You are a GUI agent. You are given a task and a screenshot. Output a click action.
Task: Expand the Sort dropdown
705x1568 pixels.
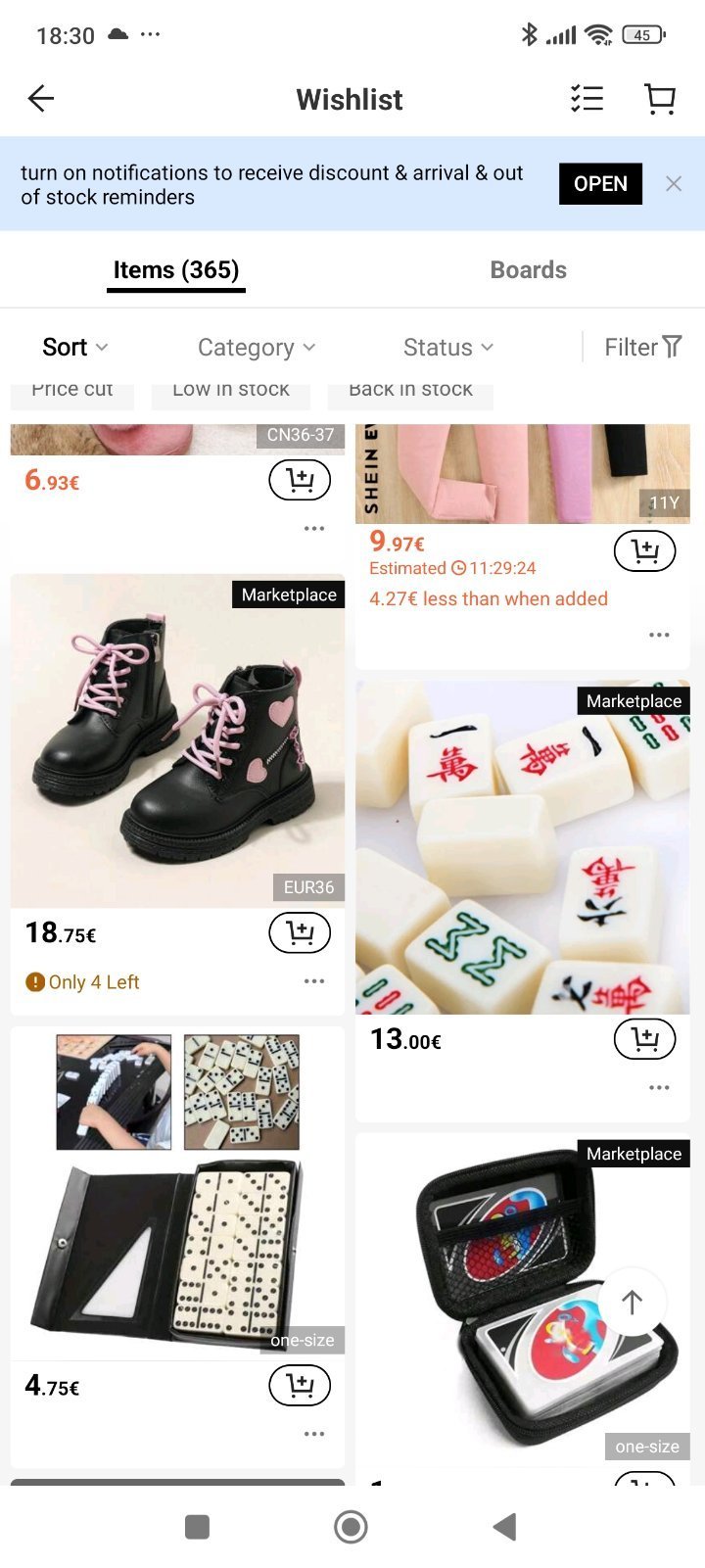click(x=74, y=348)
